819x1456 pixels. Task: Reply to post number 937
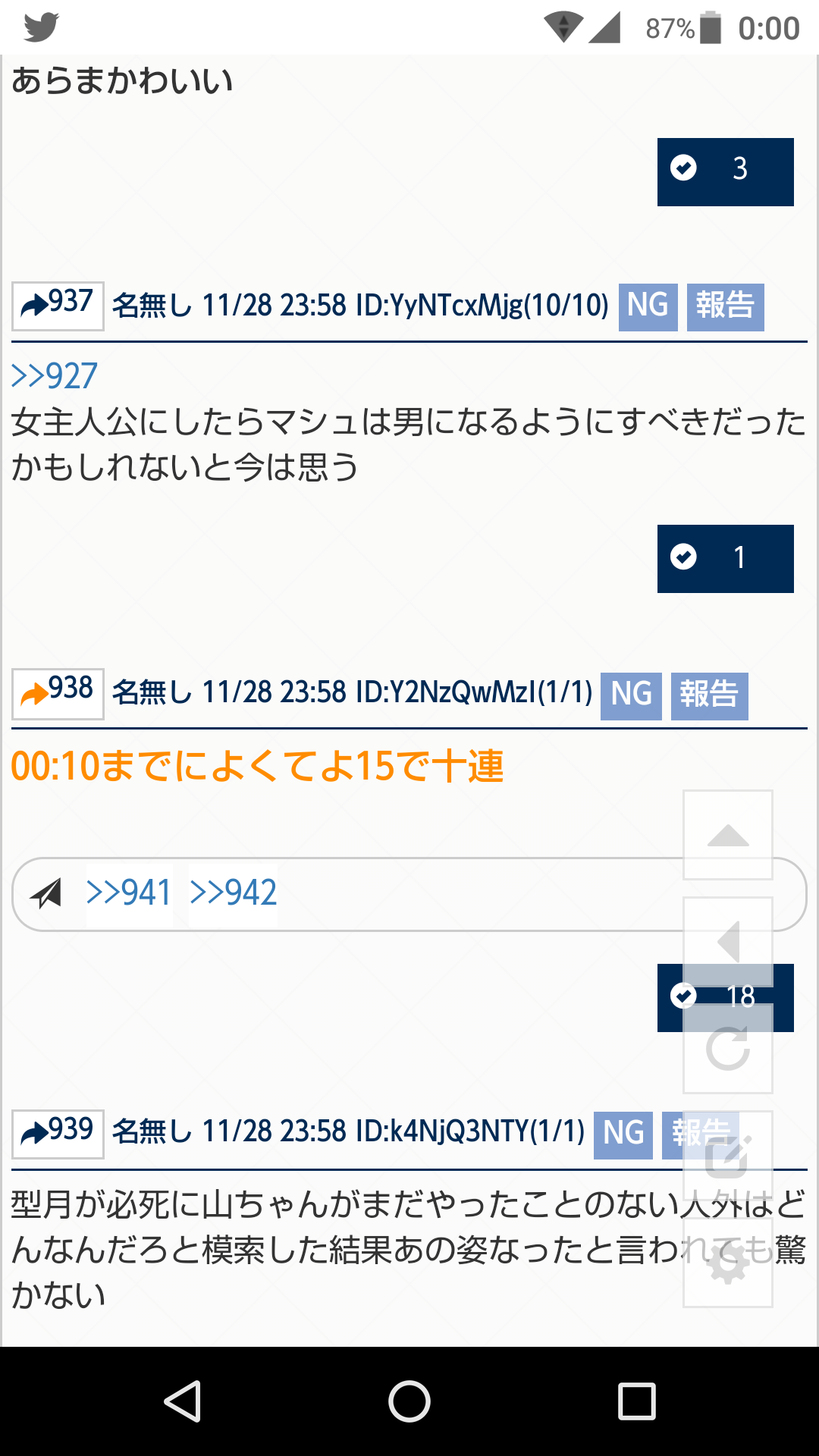click(58, 306)
